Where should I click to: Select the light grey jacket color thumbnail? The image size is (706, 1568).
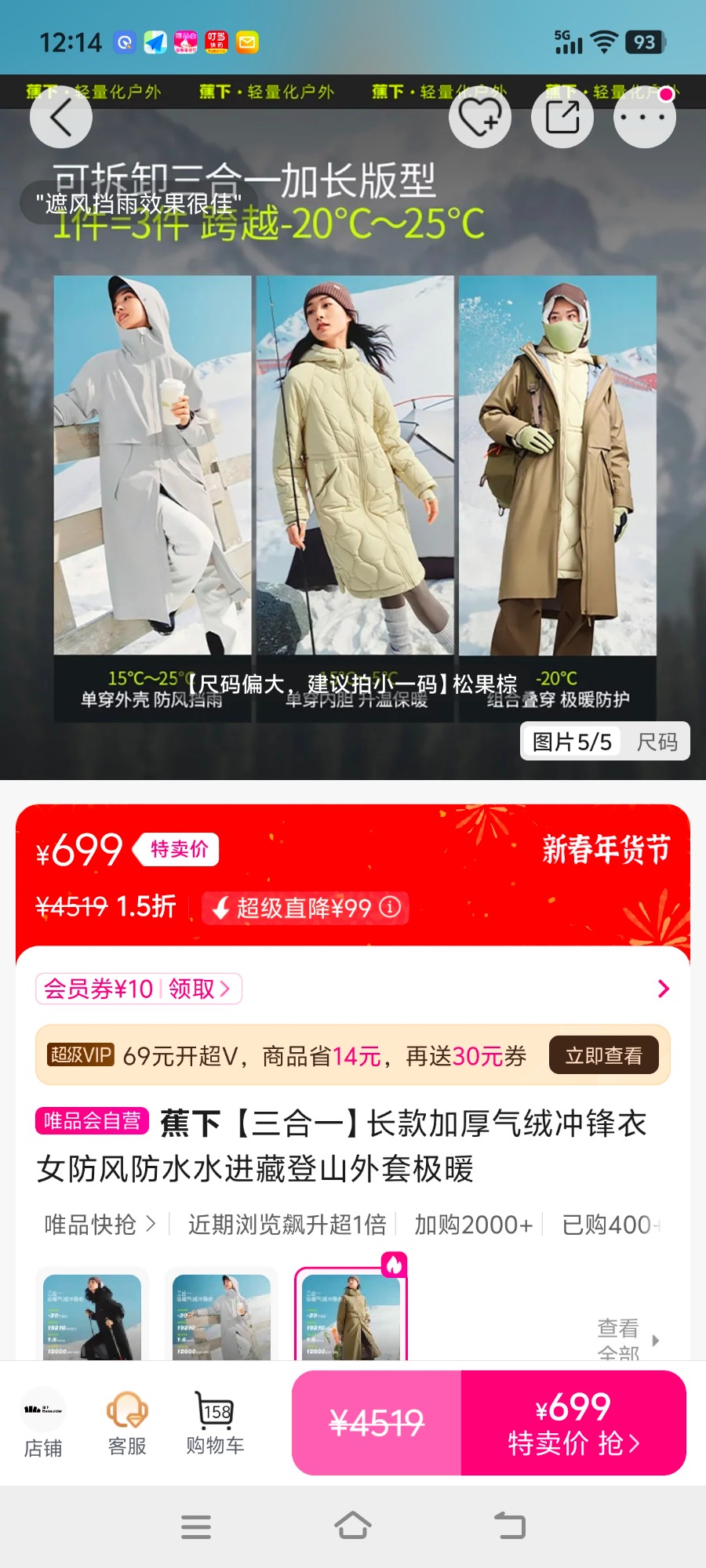(x=221, y=1317)
